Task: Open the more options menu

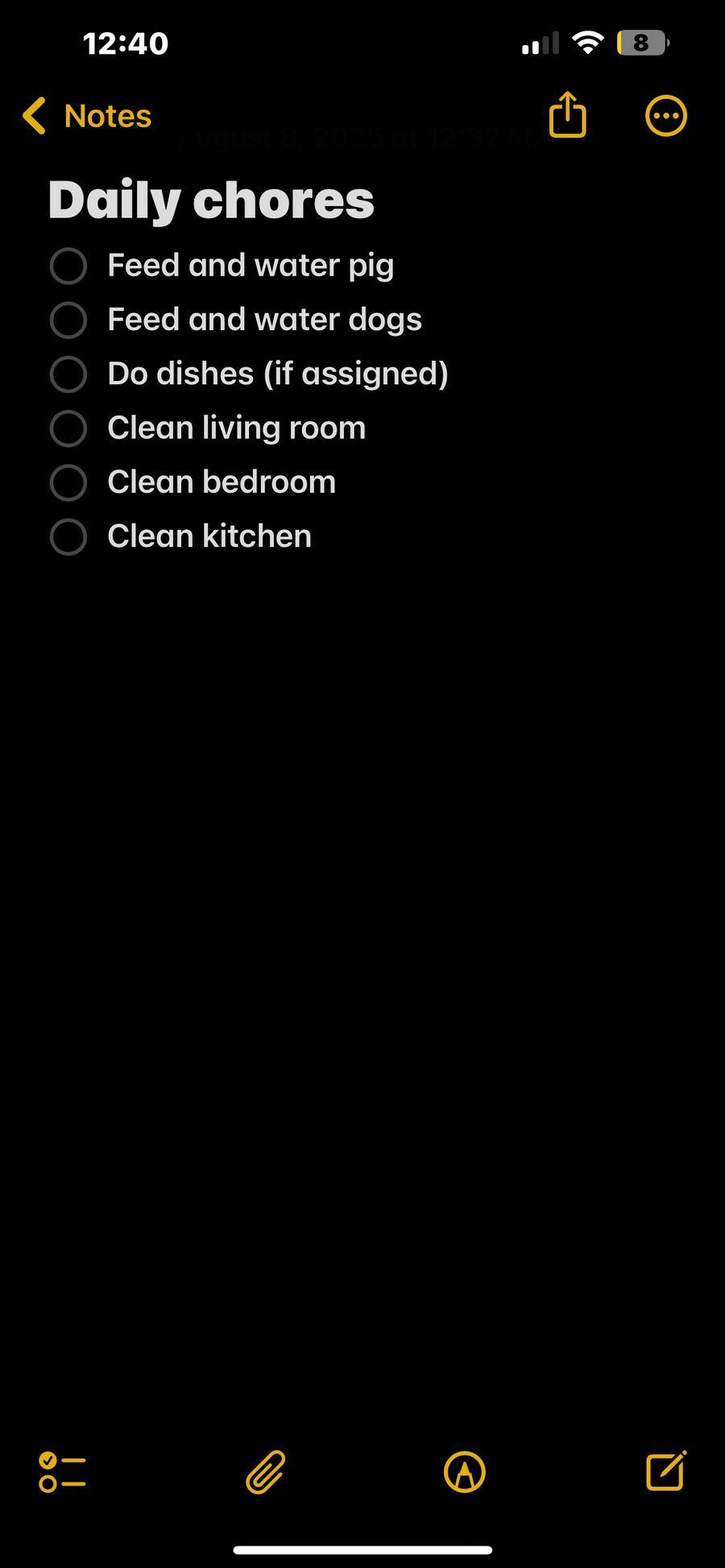Action: pyautogui.click(x=666, y=116)
